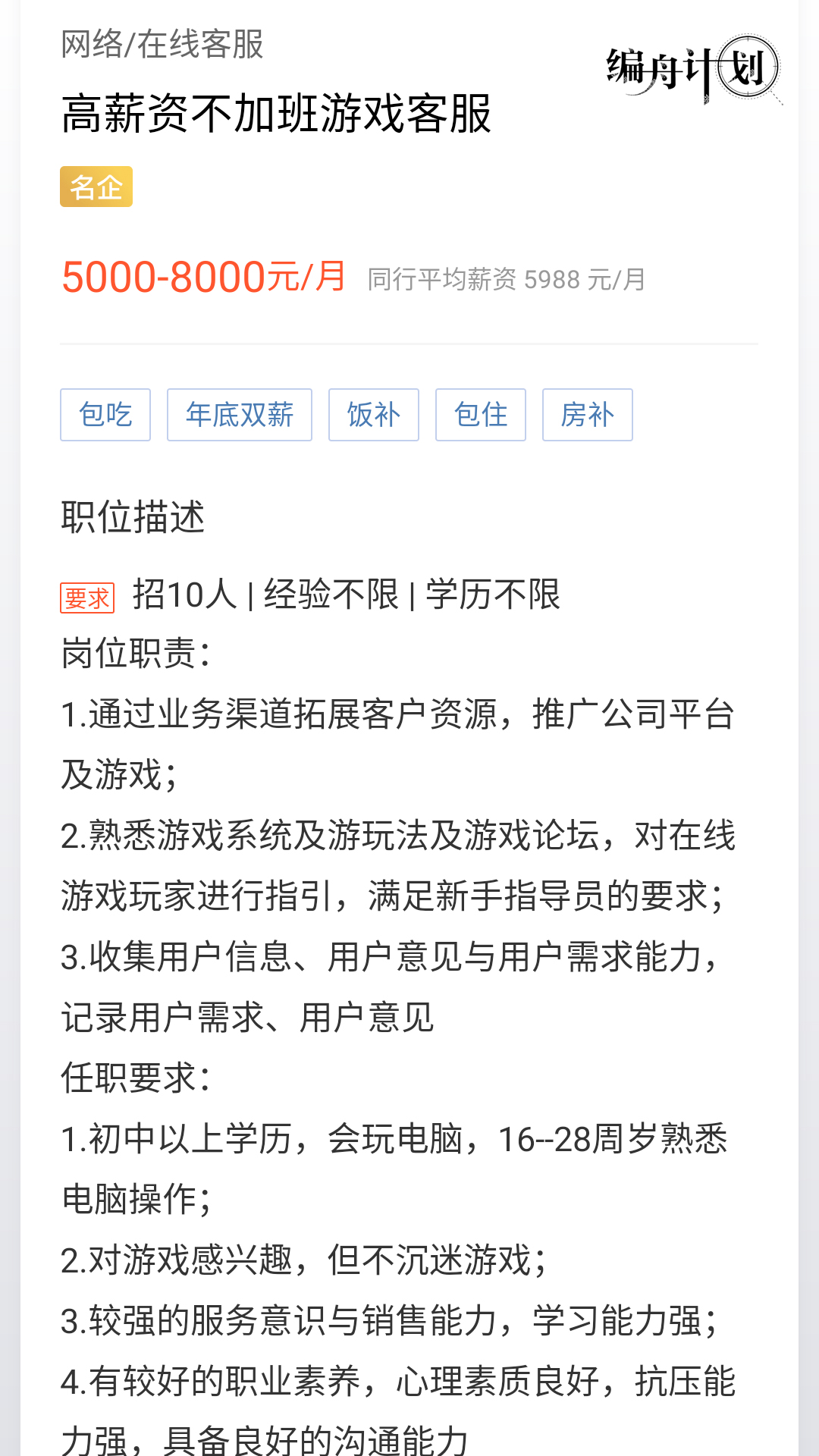The image size is (819, 1456).
Task: Toggle the 年底双薪 benefit filter
Action: (x=240, y=415)
